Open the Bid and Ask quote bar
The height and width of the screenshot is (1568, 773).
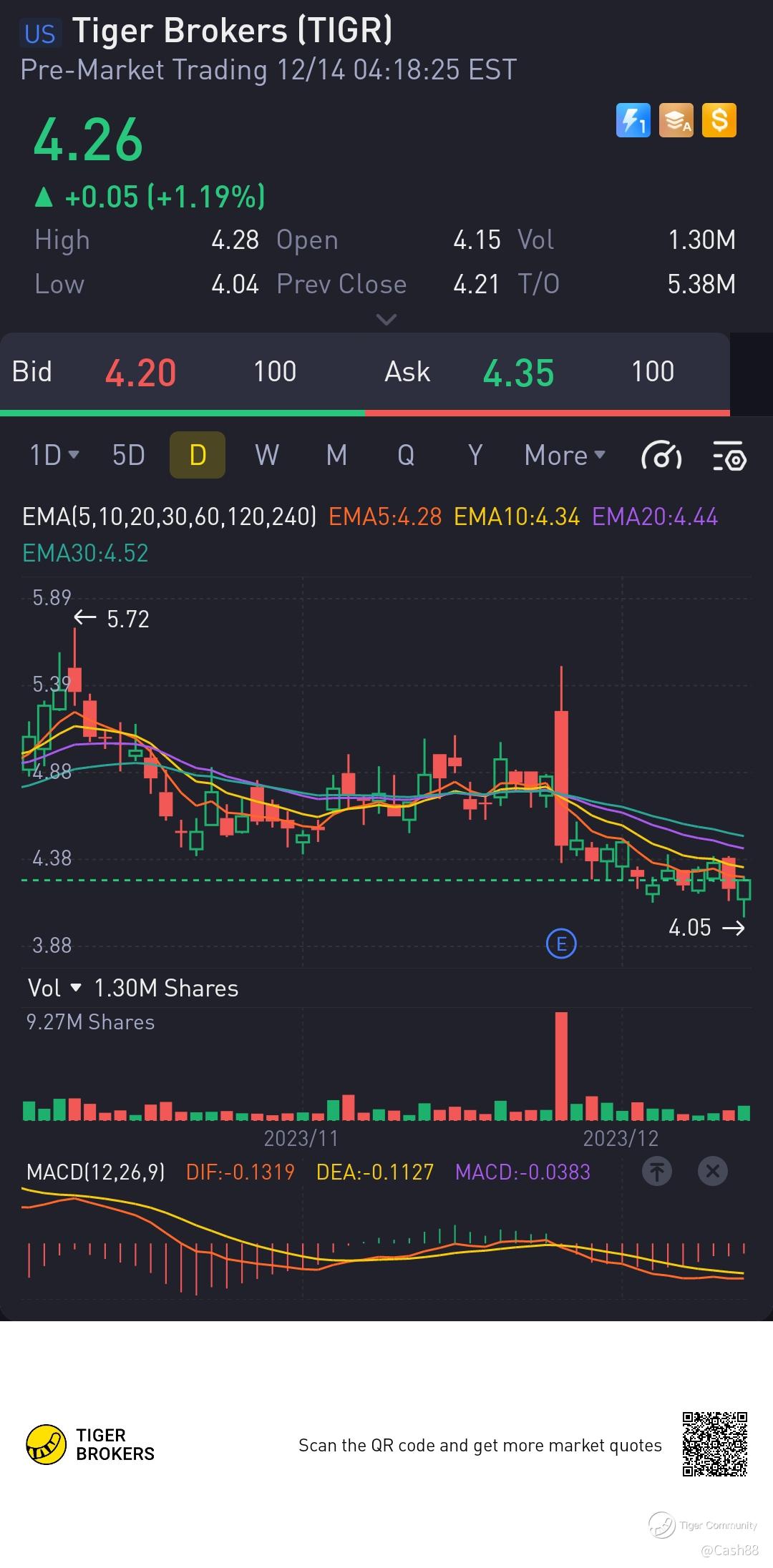point(365,372)
